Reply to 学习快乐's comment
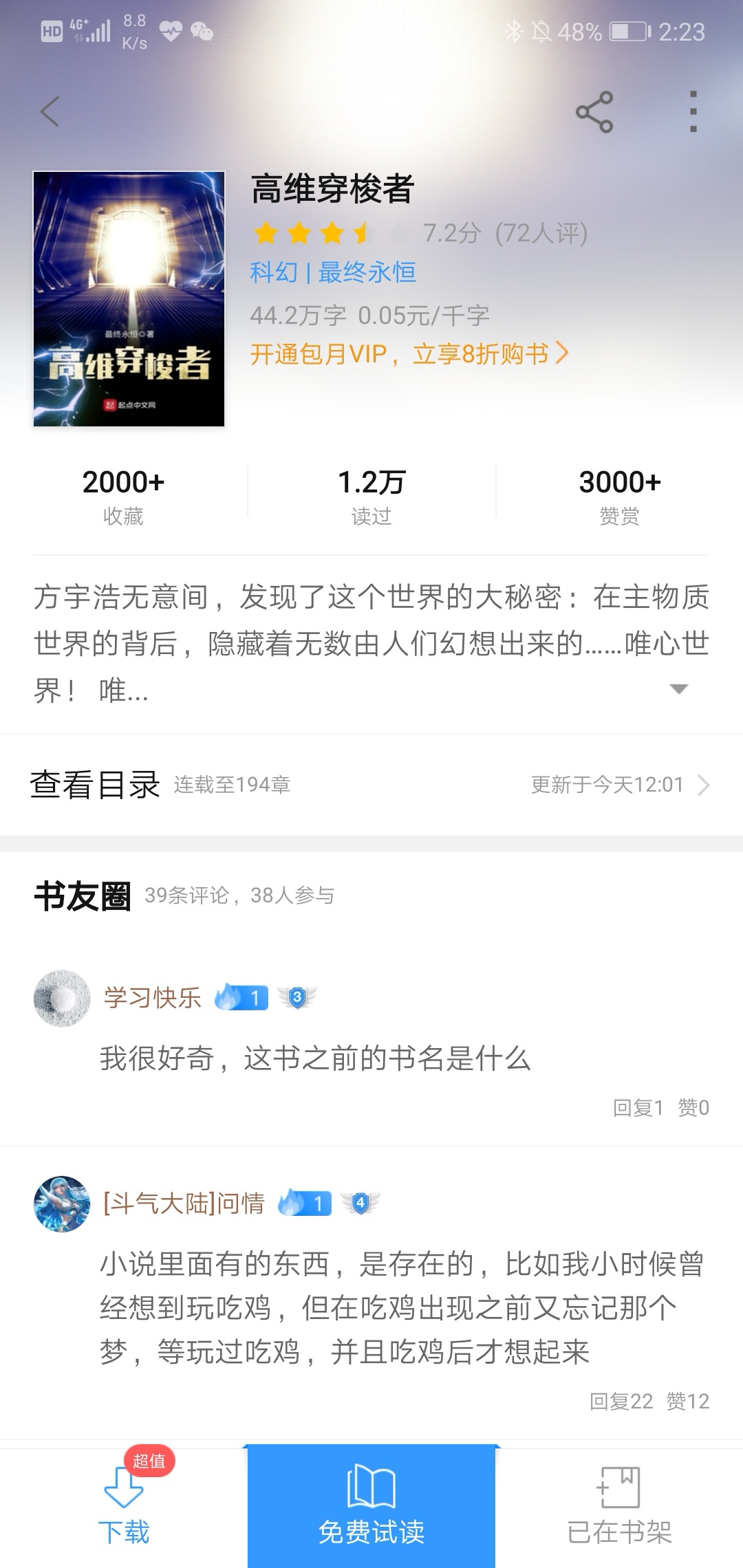 coord(638,1107)
